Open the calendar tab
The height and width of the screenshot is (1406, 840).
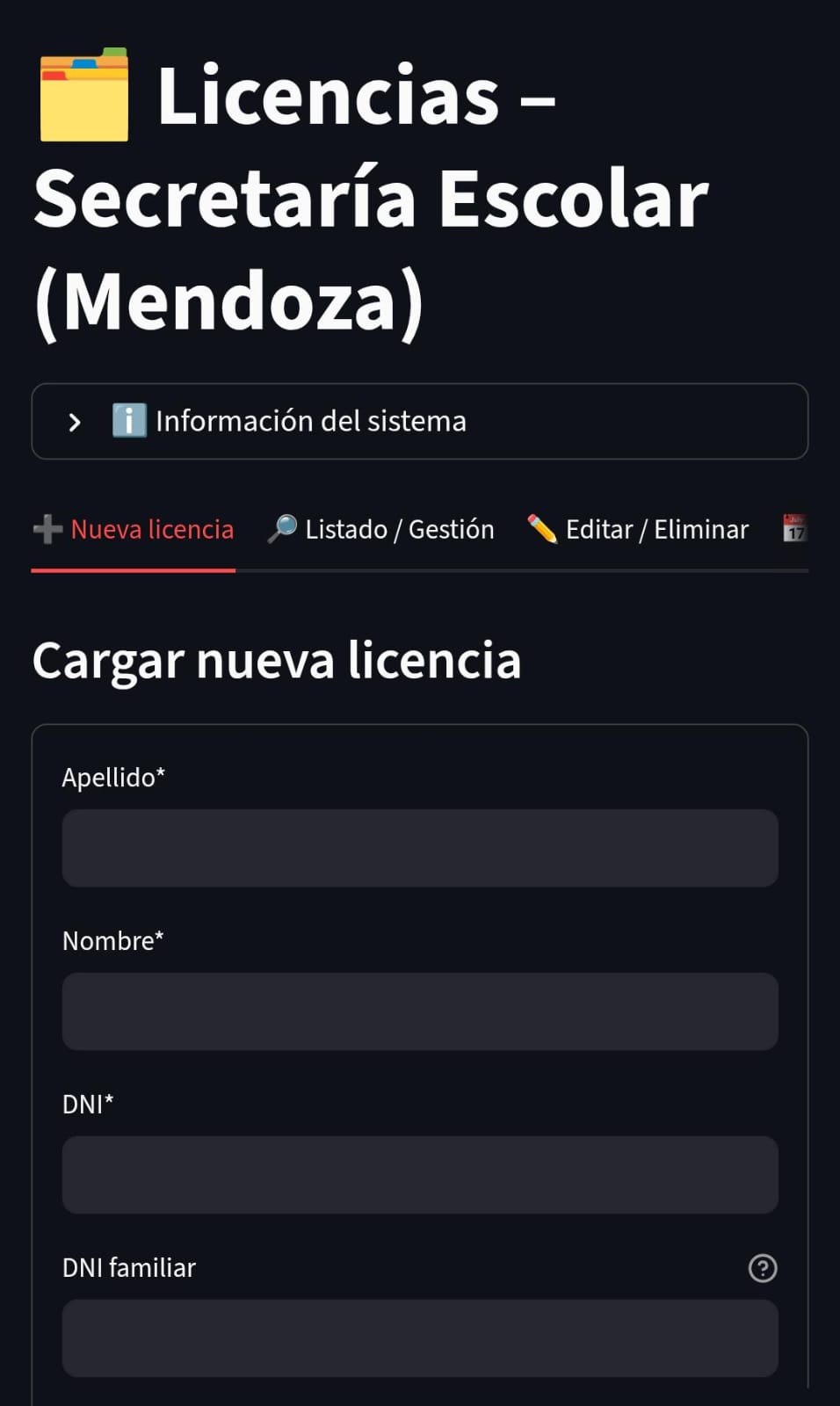tap(794, 529)
